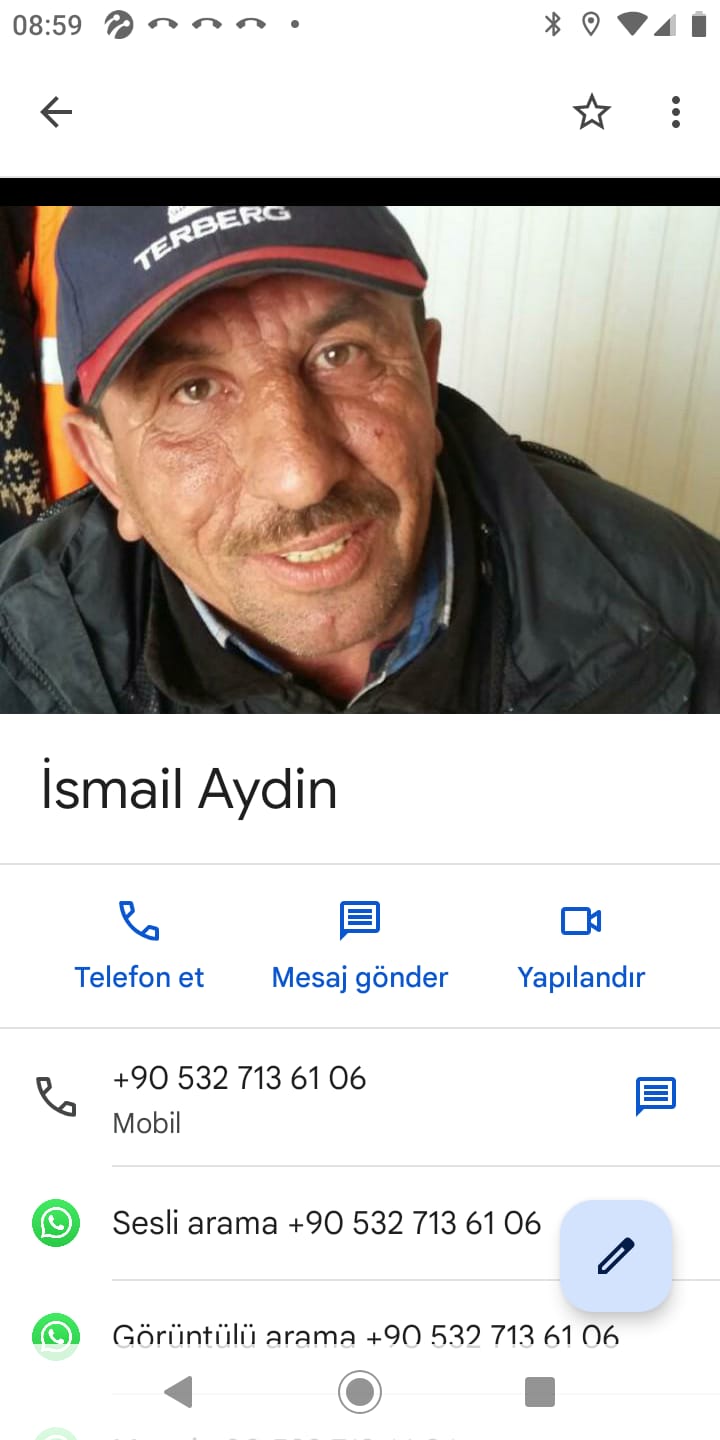Edit contact with pencil button
Viewport: 720px width, 1440px height.
[x=616, y=1255]
